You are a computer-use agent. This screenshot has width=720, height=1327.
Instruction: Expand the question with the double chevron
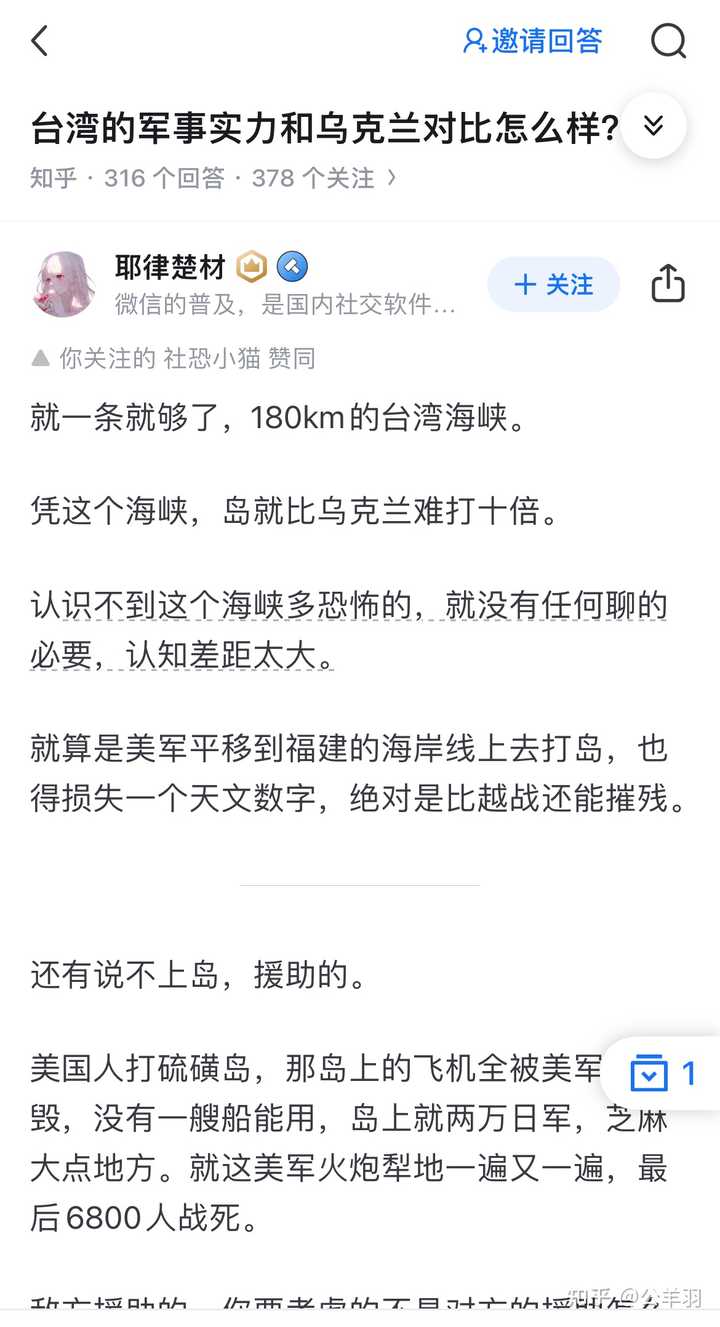point(653,126)
